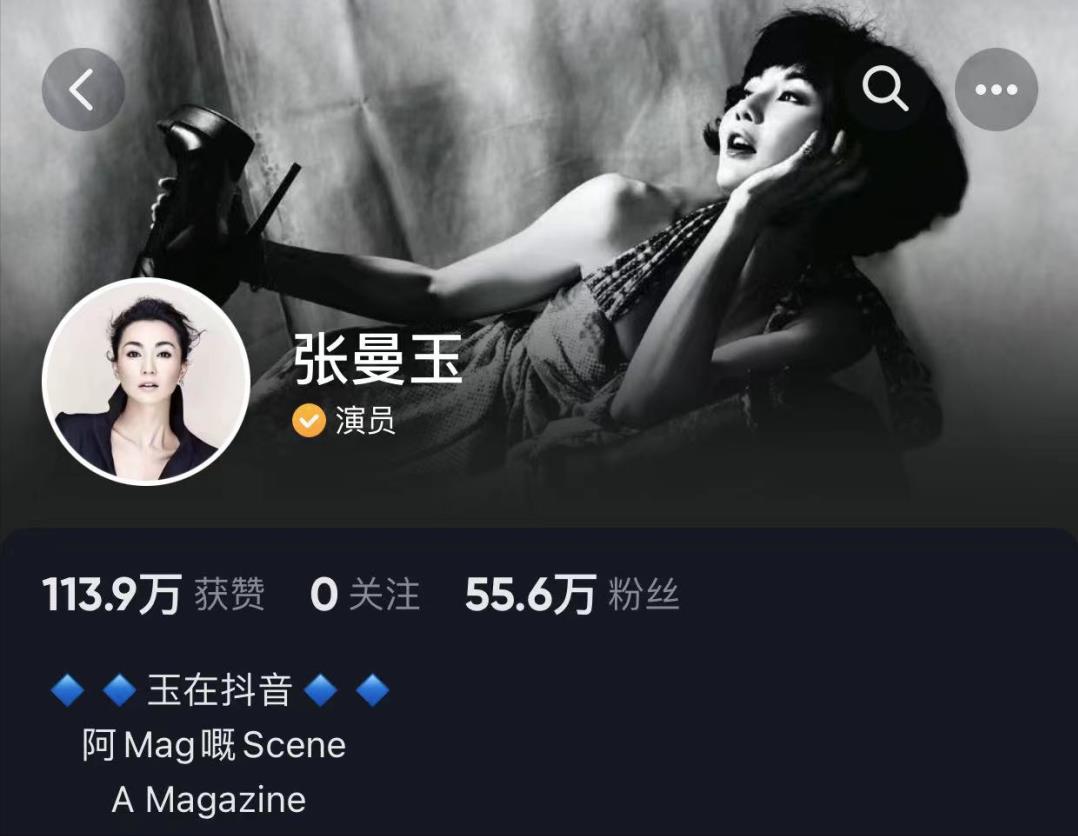This screenshot has width=1078, height=836.
Task: Open the 0 关注 following list
Action: pyautogui.click(x=365, y=595)
